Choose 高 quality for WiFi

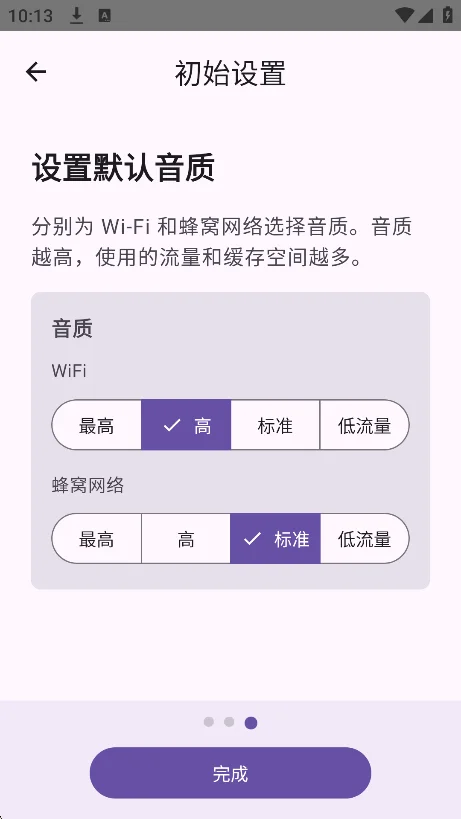[186, 425]
